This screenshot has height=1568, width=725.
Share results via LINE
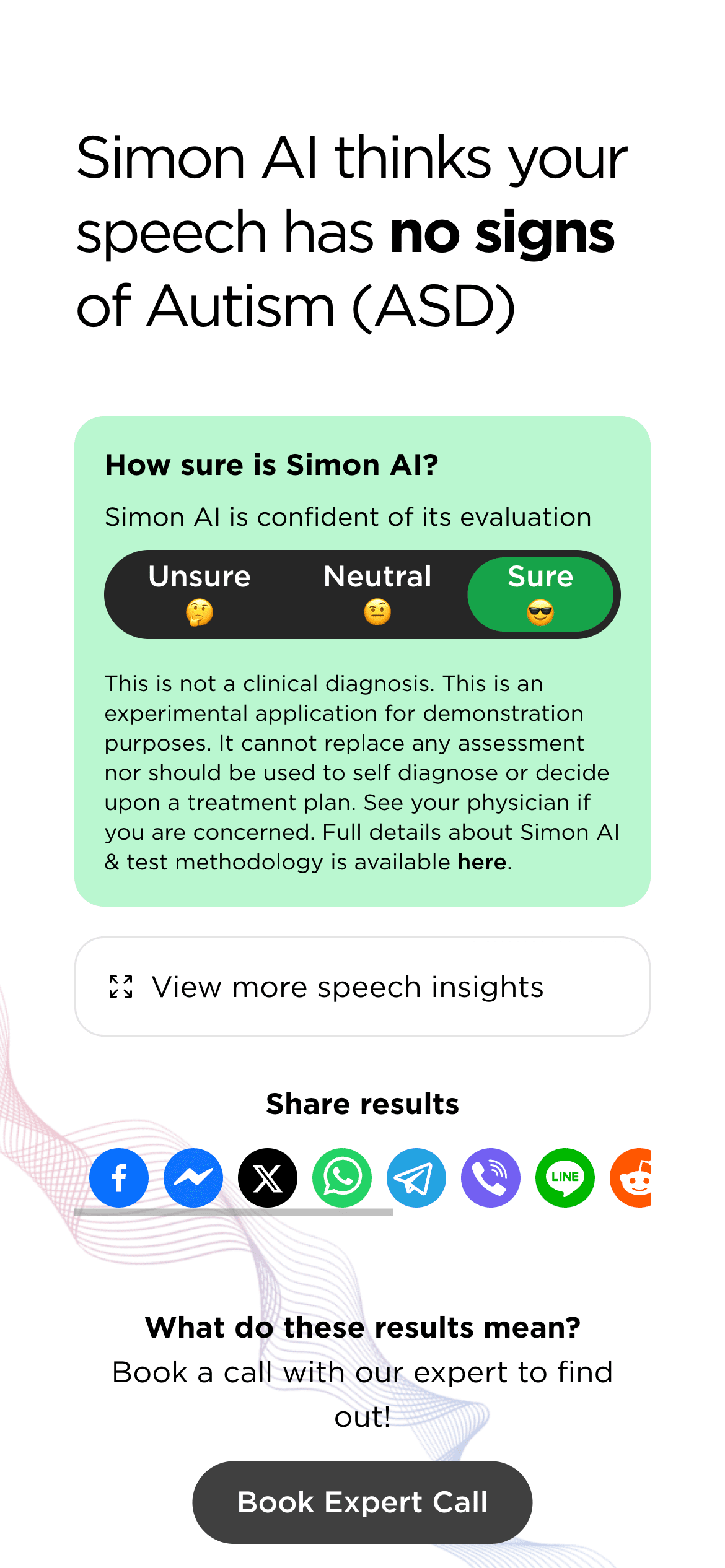tap(565, 1177)
